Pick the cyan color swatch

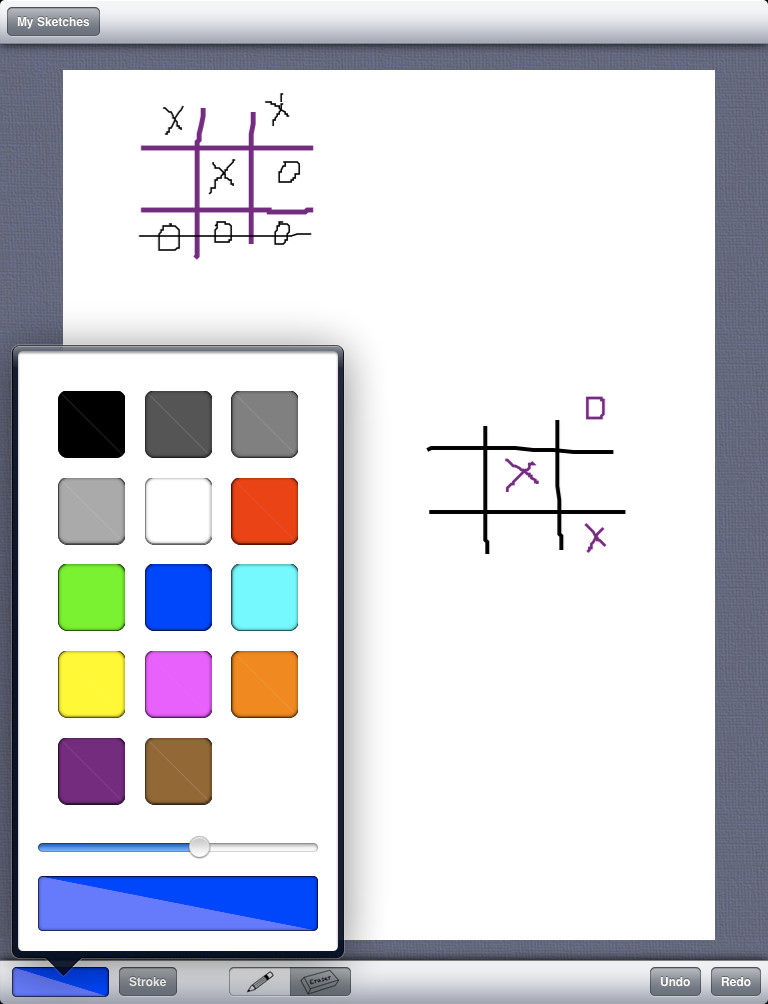pyautogui.click(x=265, y=597)
